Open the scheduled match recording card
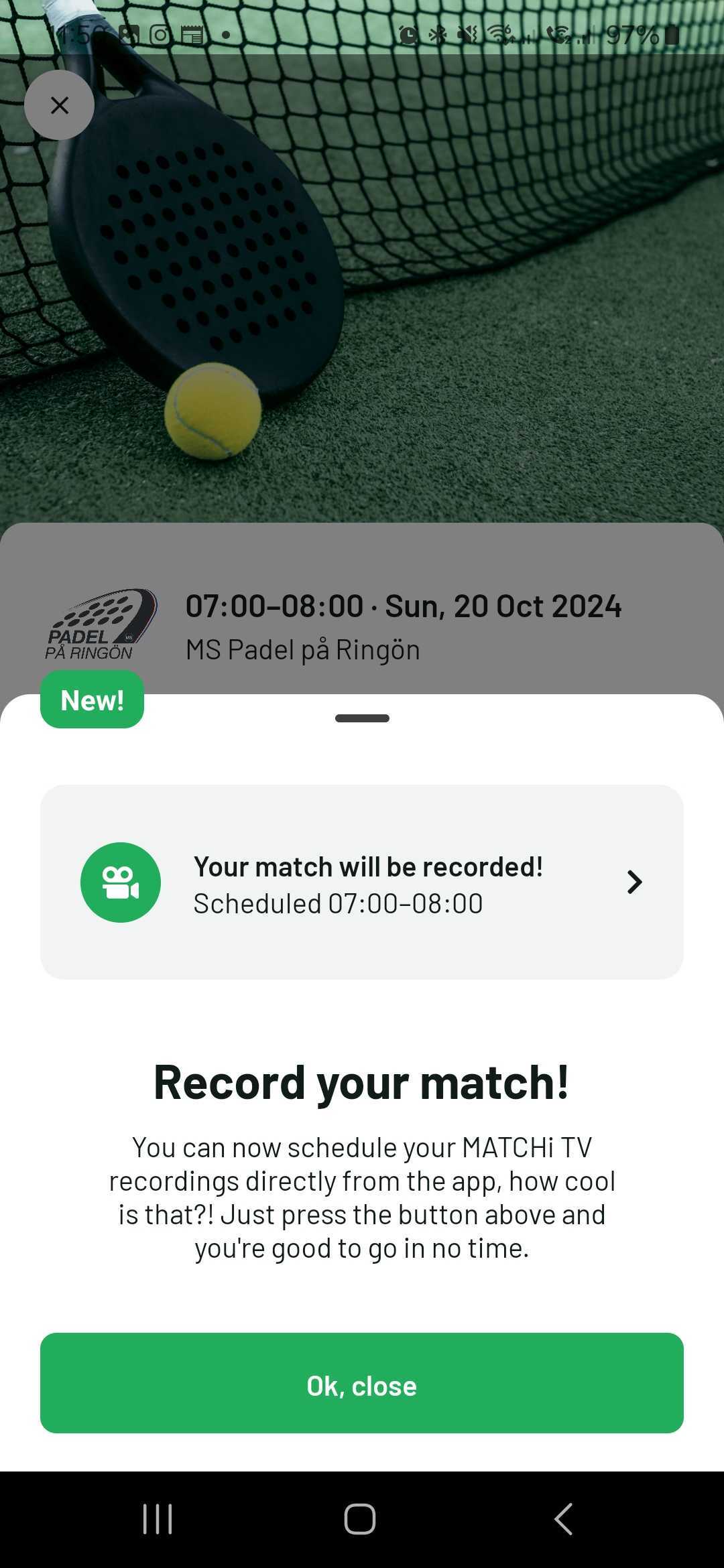The width and height of the screenshot is (724, 1568). coord(362,882)
